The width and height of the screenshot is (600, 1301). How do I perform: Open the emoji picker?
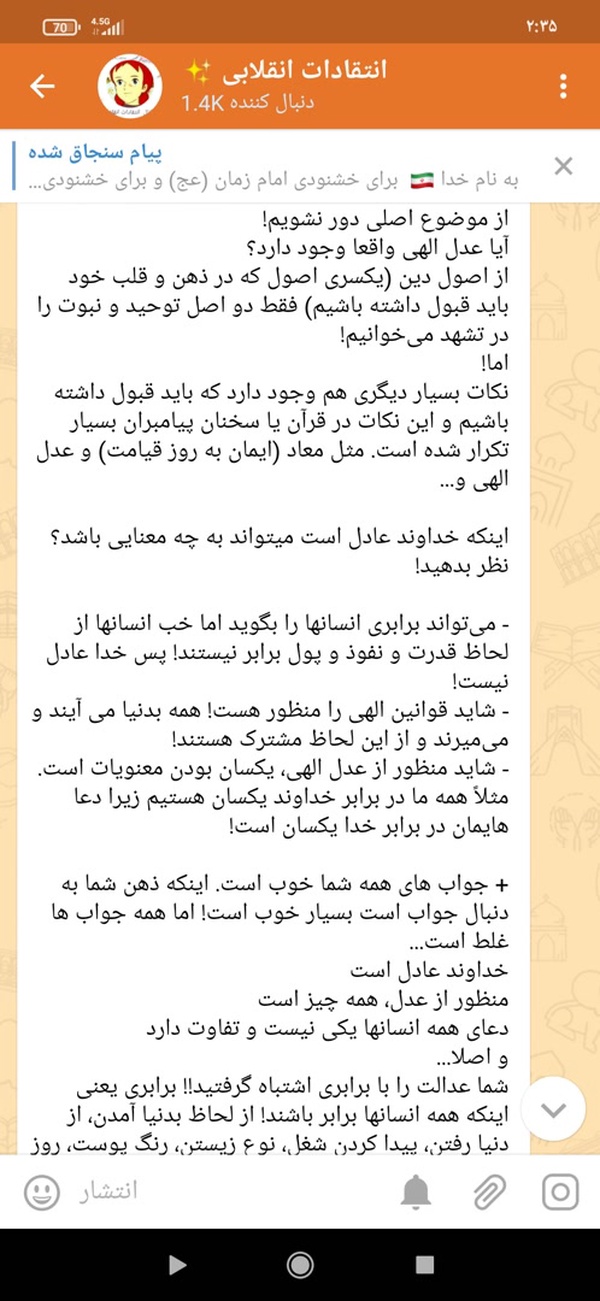point(41,1190)
